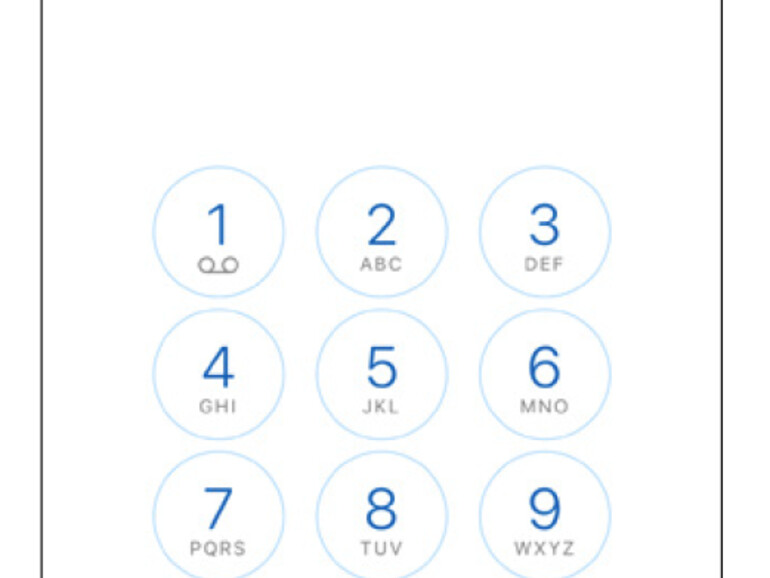Enter digit 9 WXYZ
The image size is (770, 578).
(544, 515)
